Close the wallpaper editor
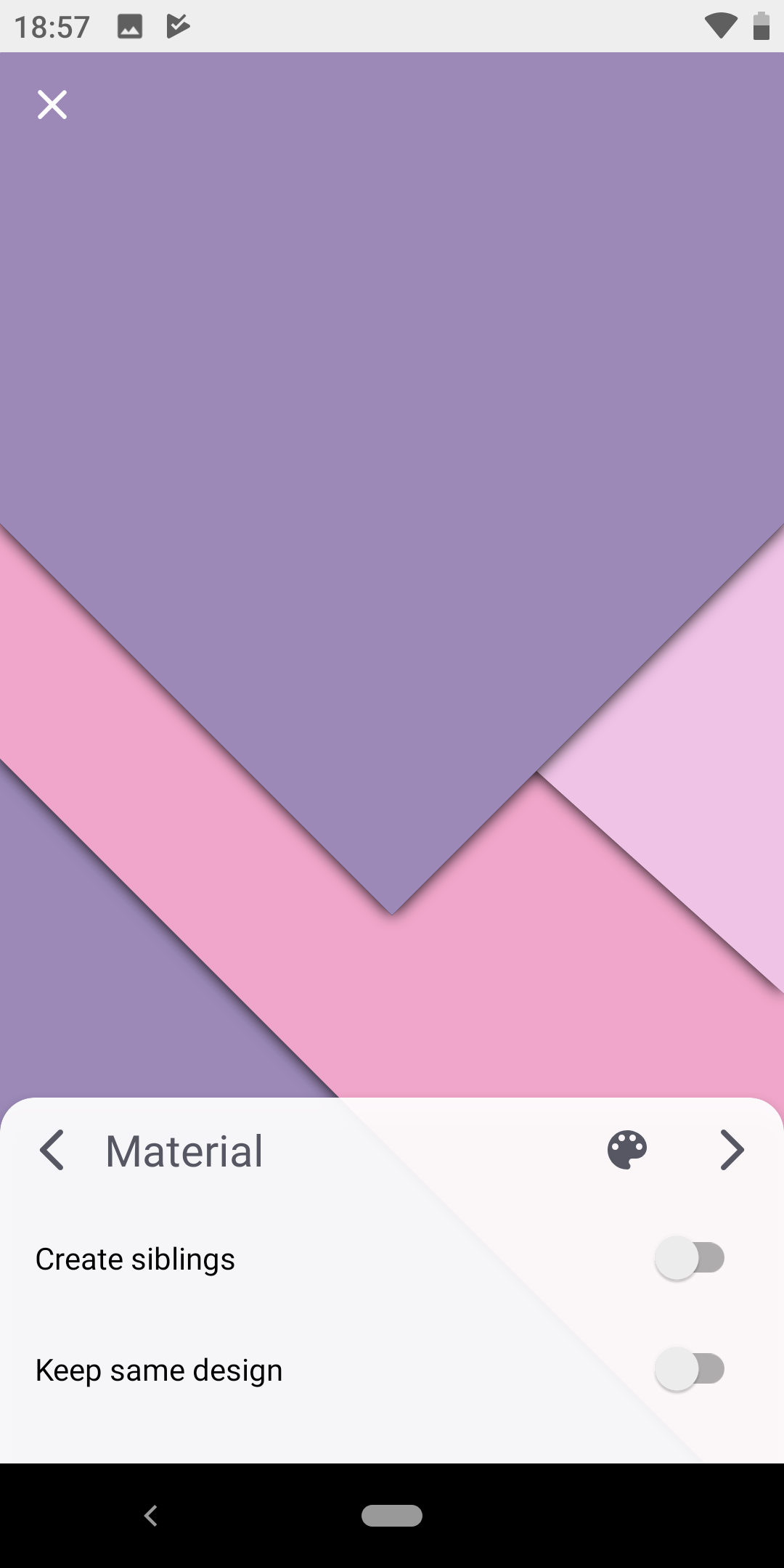784x1568 pixels. (x=52, y=105)
